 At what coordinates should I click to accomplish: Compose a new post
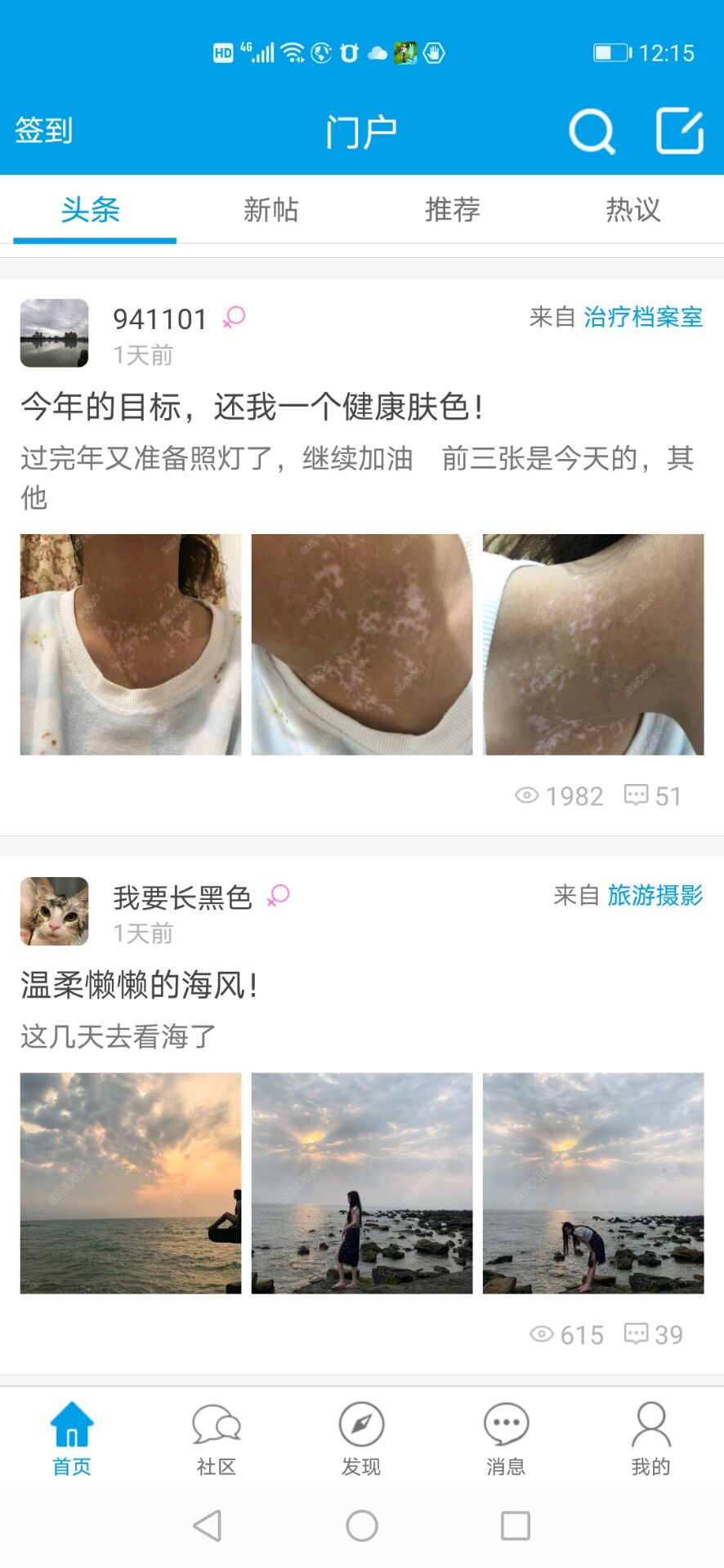pos(680,131)
